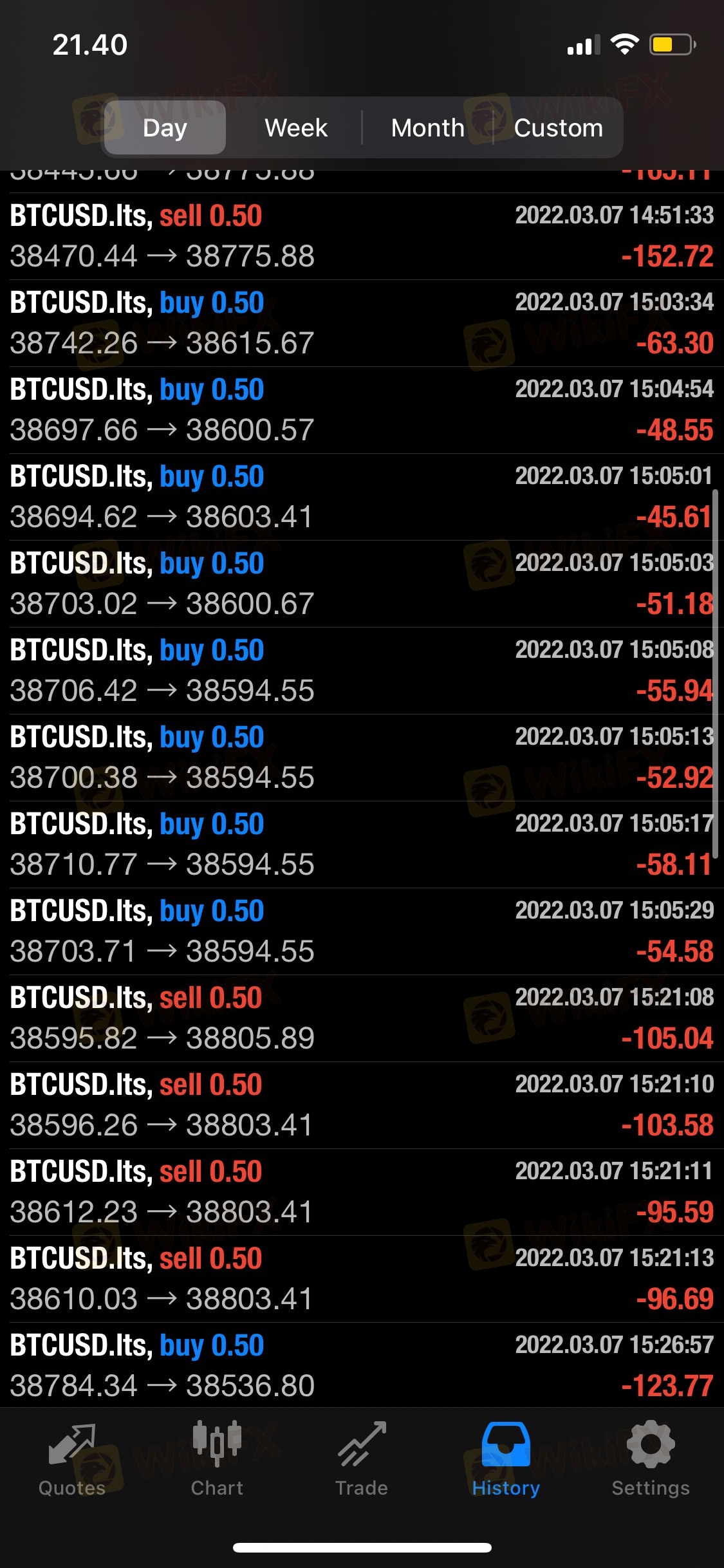Viewport: 724px width, 1568px height.
Task: Switch to the Week period filter
Action: click(x=296, y=127)
